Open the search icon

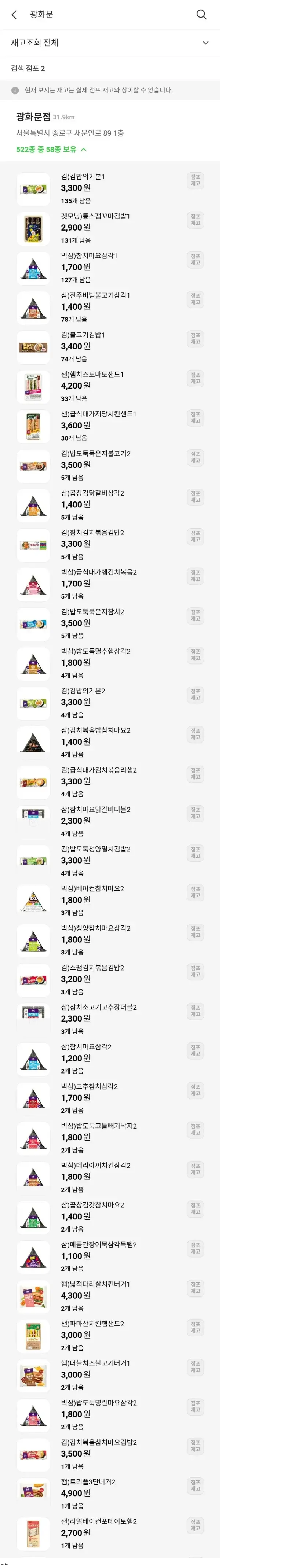click(x=201, y=15)
